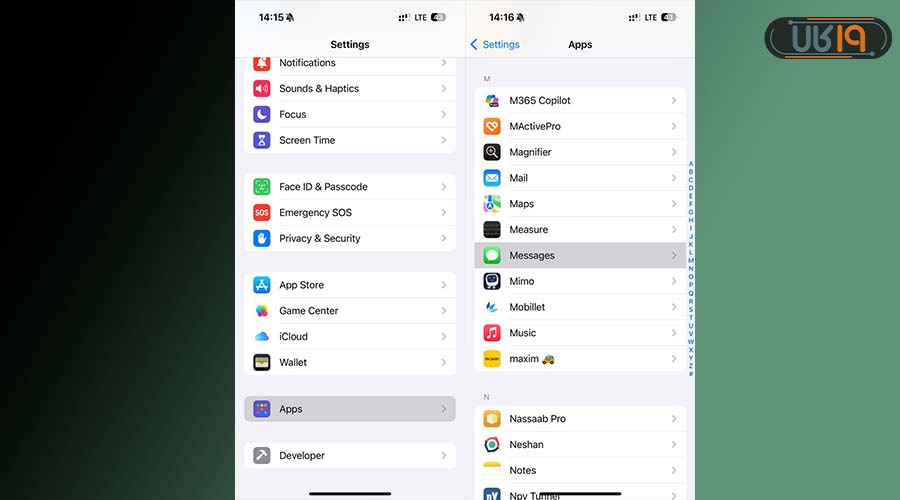Image resolution: width=900 pixels, height=500 pixels.
Task: Select Mail in the apps list
Action: [x=579, y=178]
